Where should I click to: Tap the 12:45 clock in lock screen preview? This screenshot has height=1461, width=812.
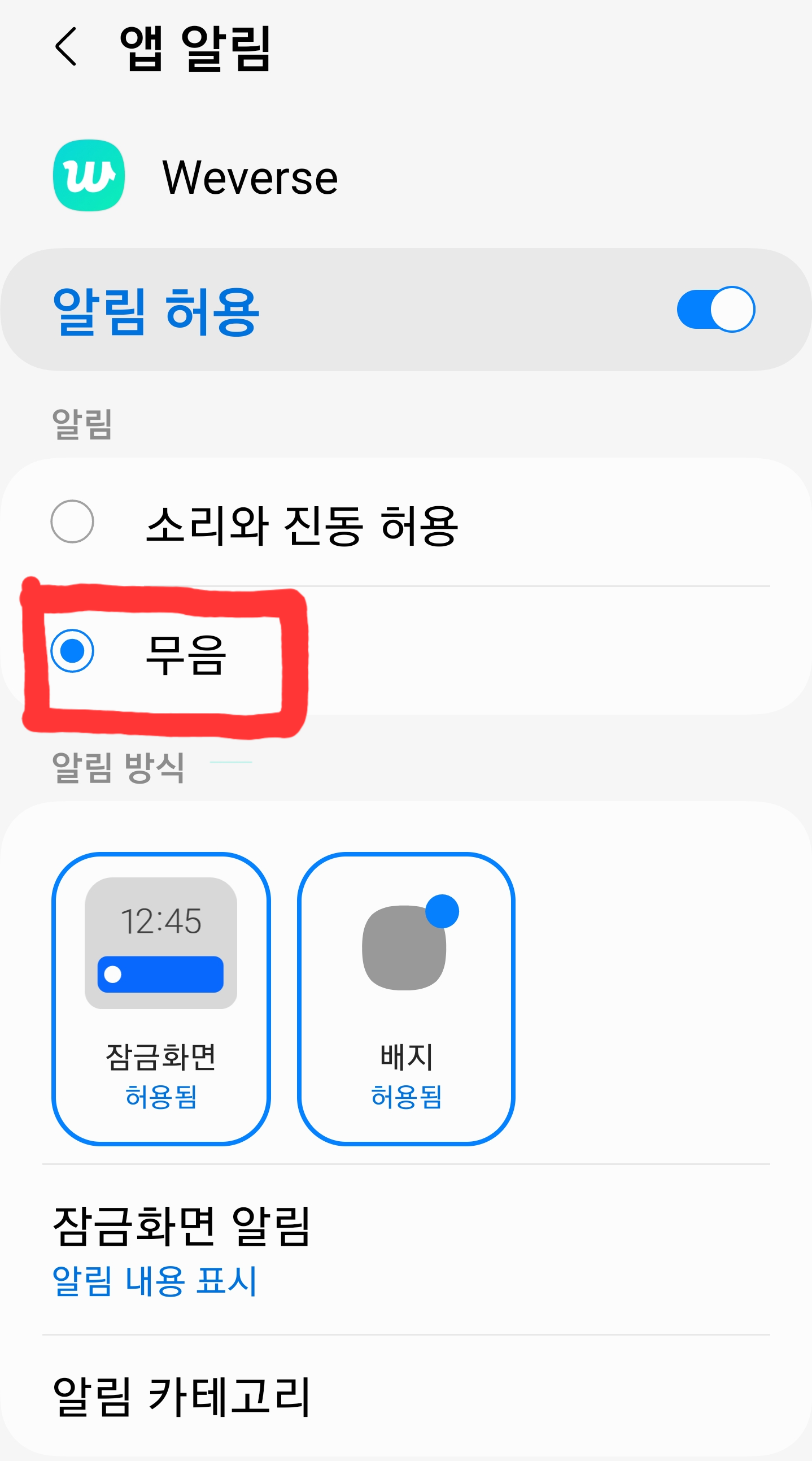160,921
